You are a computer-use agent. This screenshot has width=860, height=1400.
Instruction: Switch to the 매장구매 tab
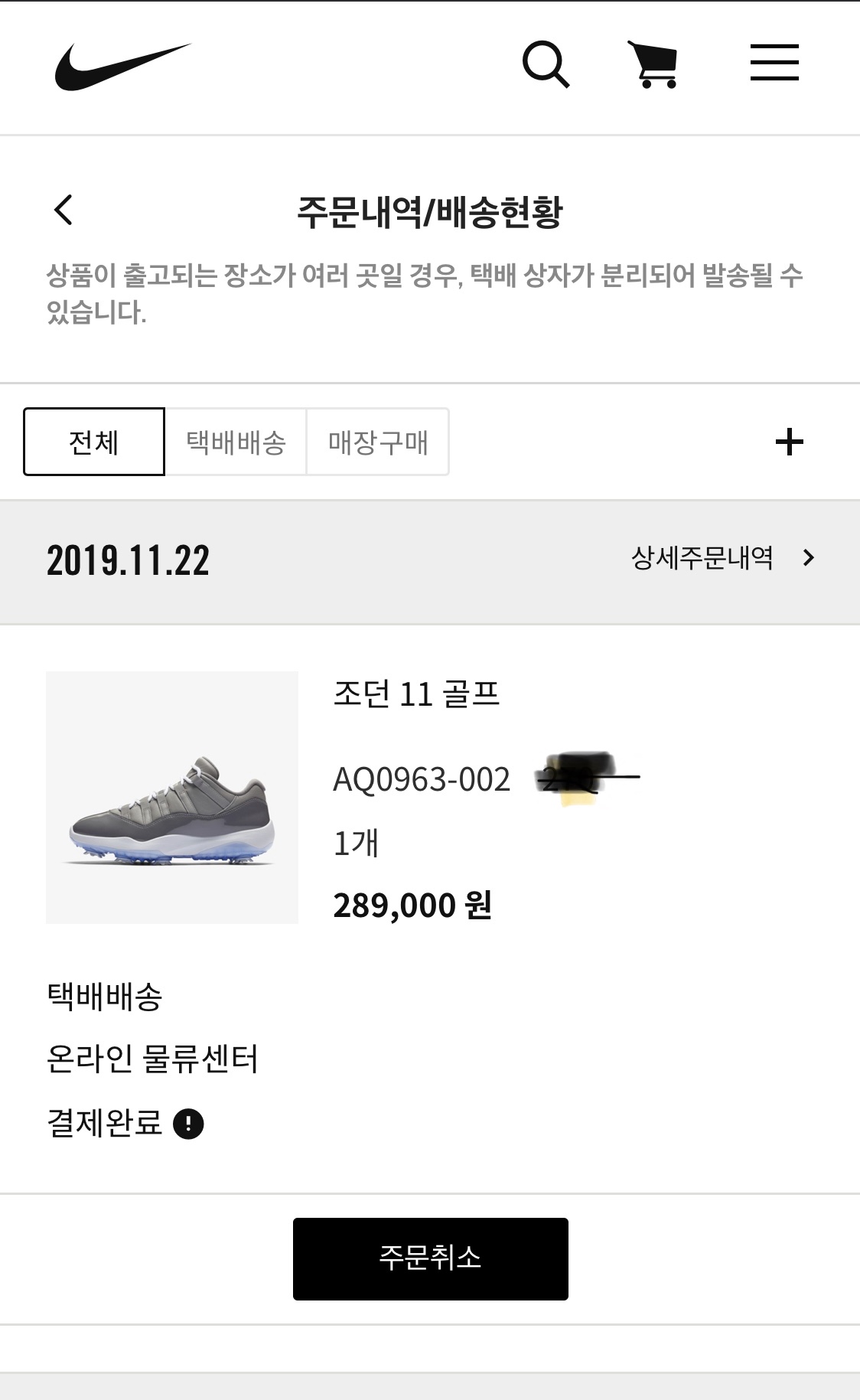378,442
